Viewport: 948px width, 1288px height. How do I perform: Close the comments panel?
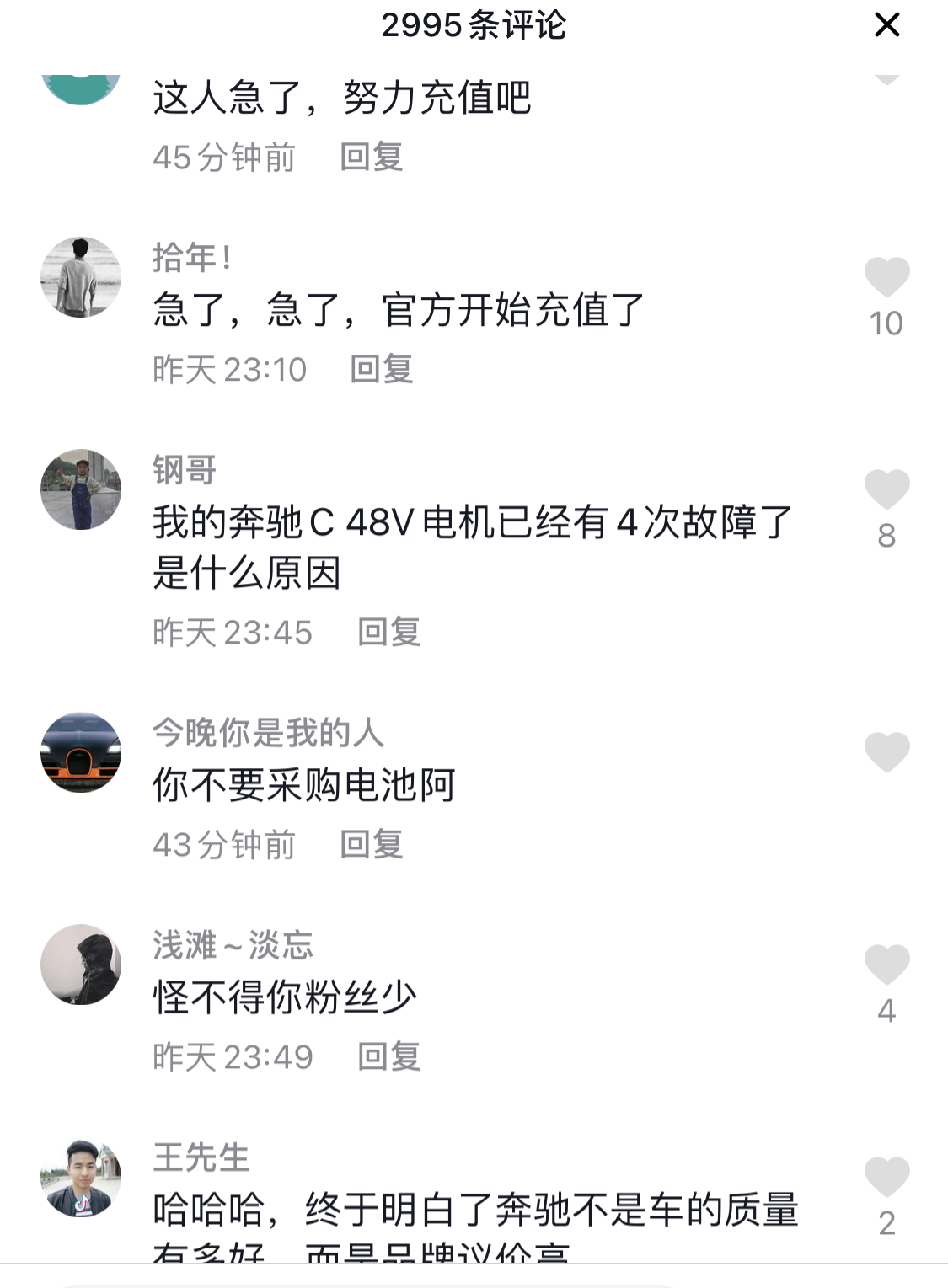[x=886, y=24]
